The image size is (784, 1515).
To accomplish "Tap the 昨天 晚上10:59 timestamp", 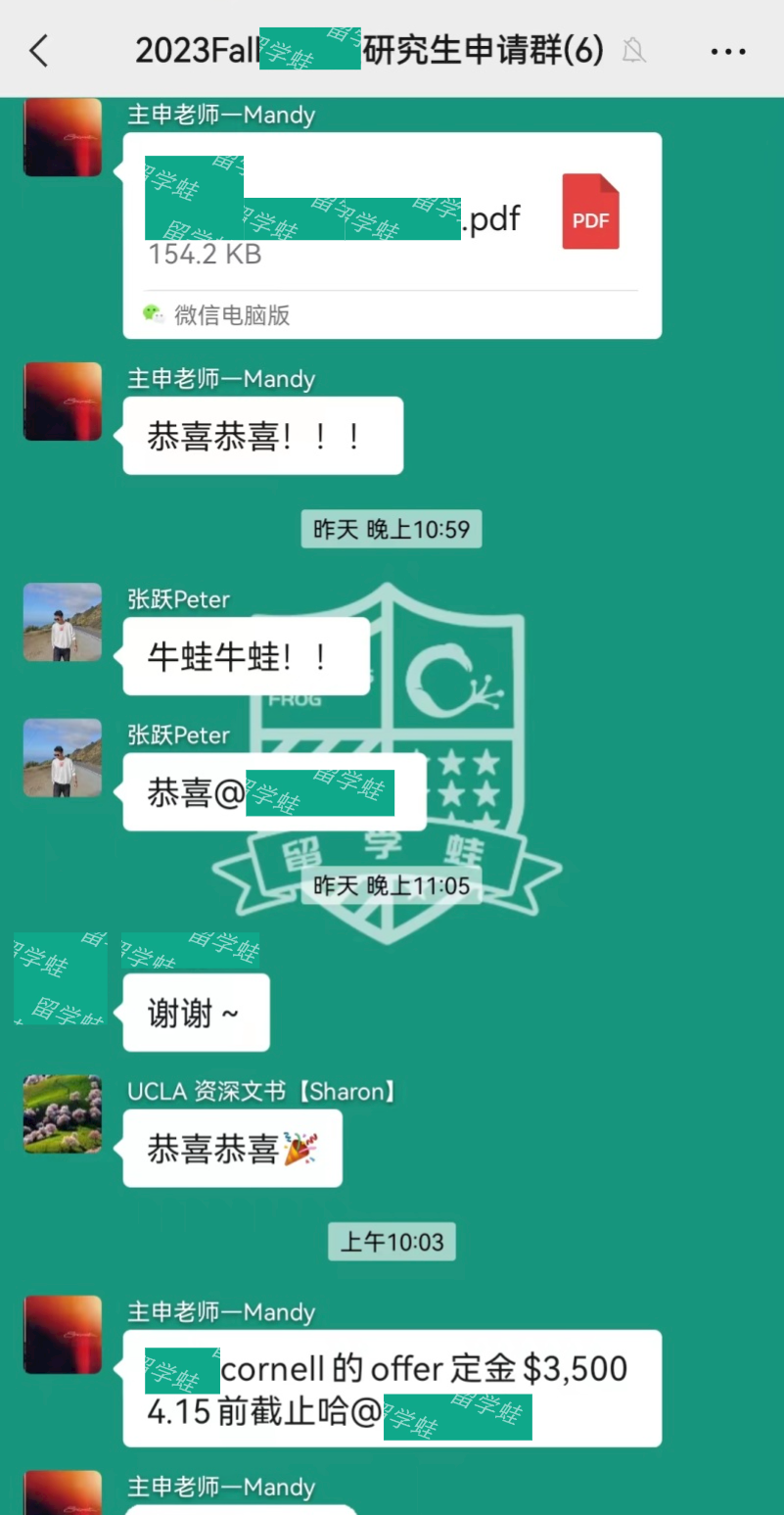I will click(x=392, y=529).
